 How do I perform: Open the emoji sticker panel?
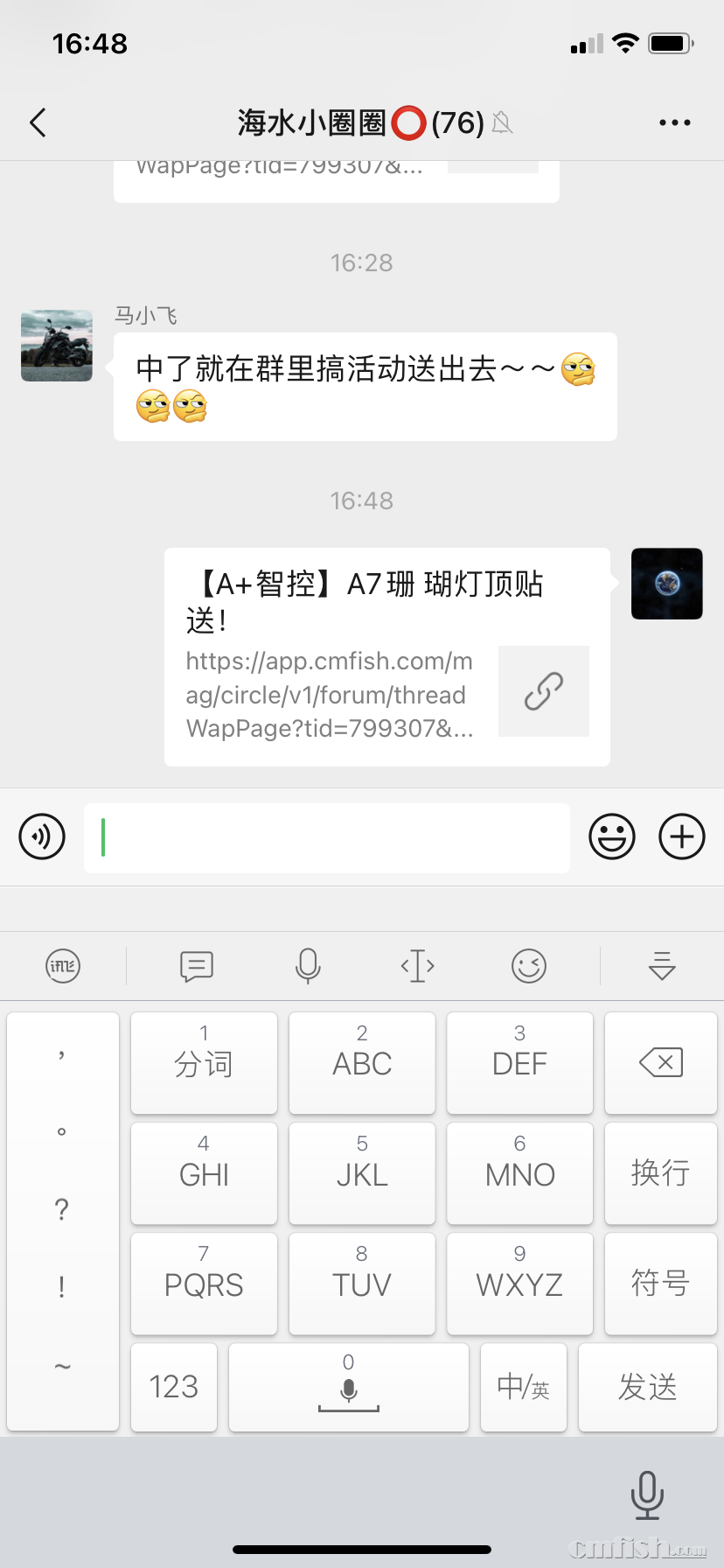click(x=611, y=836)
